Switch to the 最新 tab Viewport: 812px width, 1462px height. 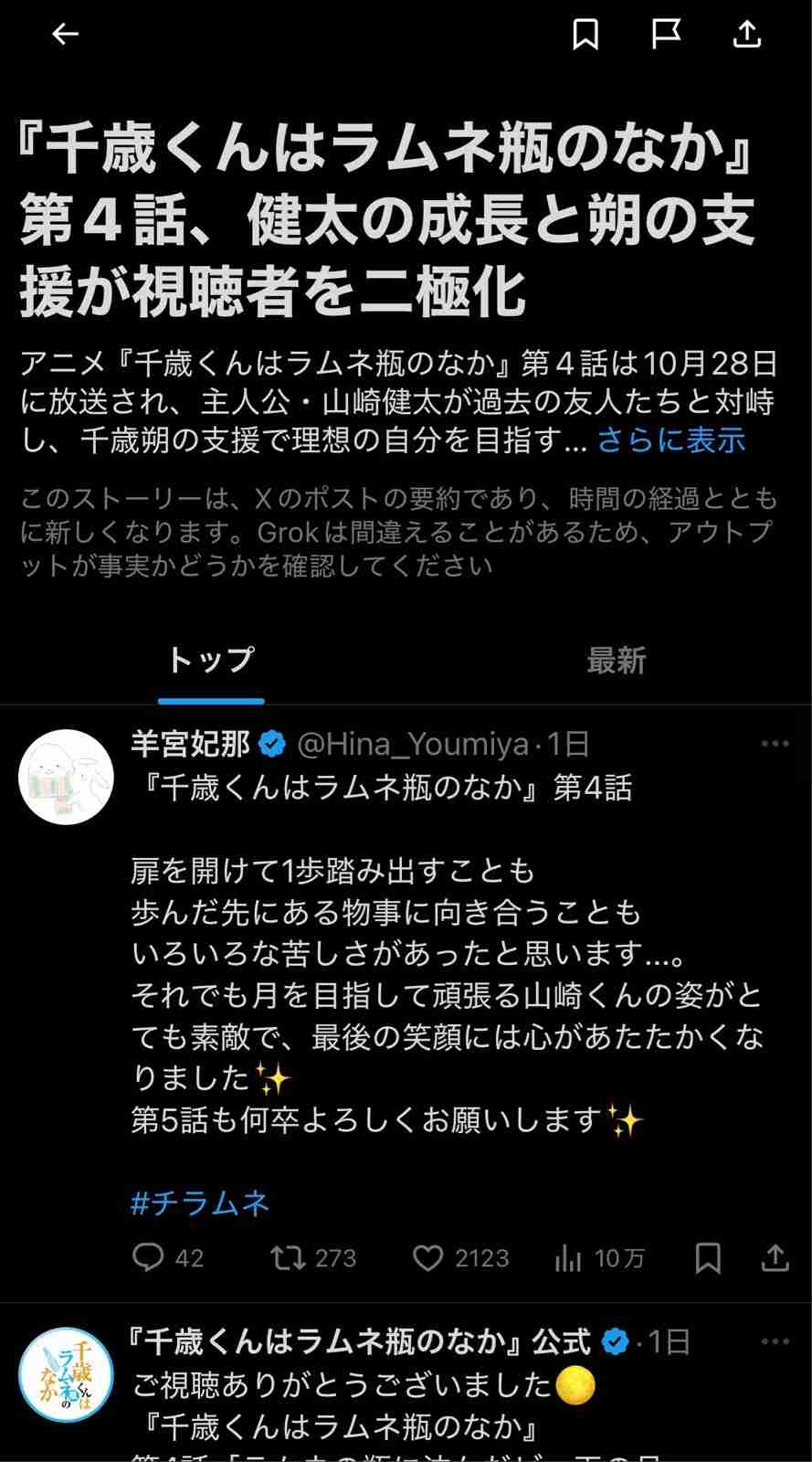(617, 660)
